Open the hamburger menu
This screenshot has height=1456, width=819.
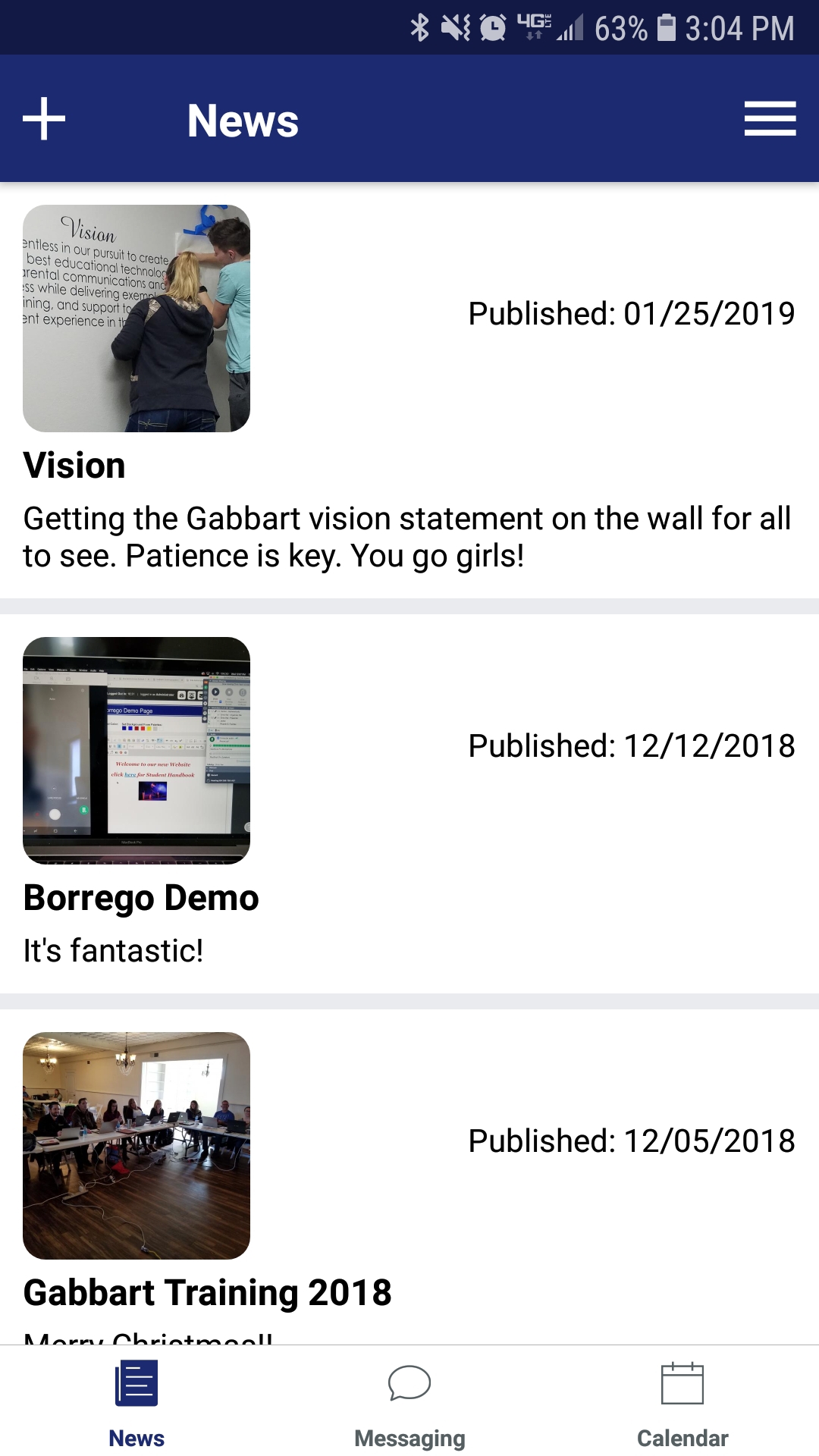770,119
